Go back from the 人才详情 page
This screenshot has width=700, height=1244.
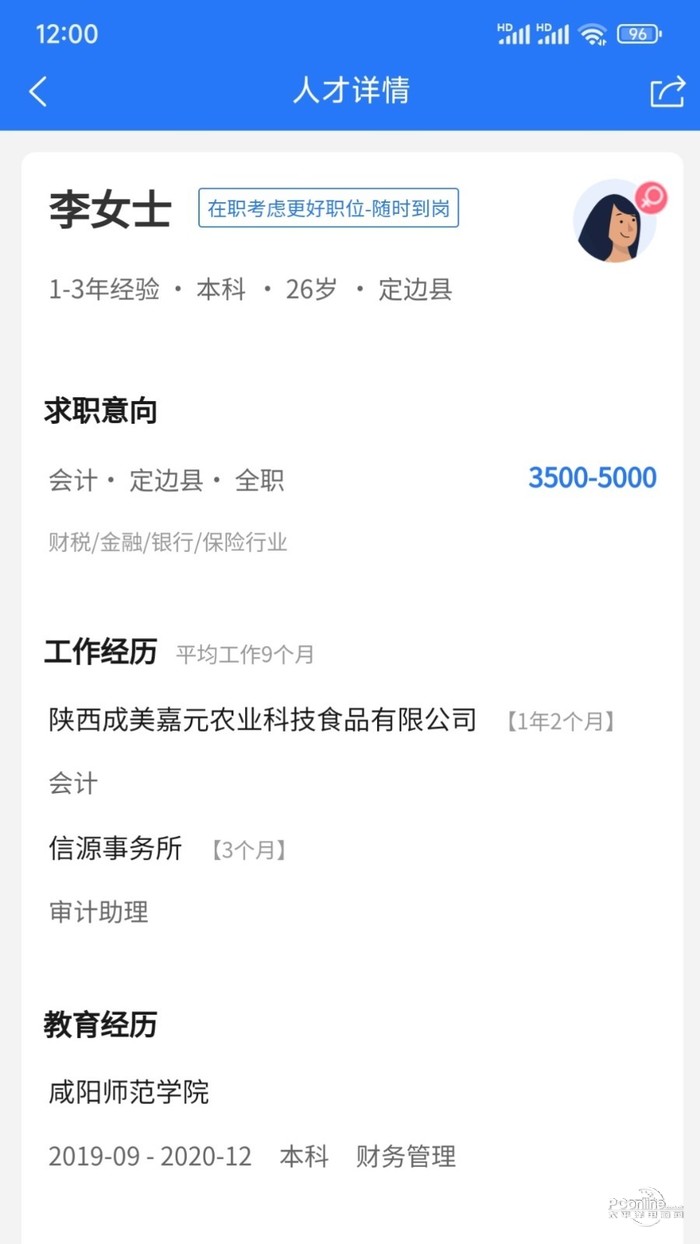(38, 92)
